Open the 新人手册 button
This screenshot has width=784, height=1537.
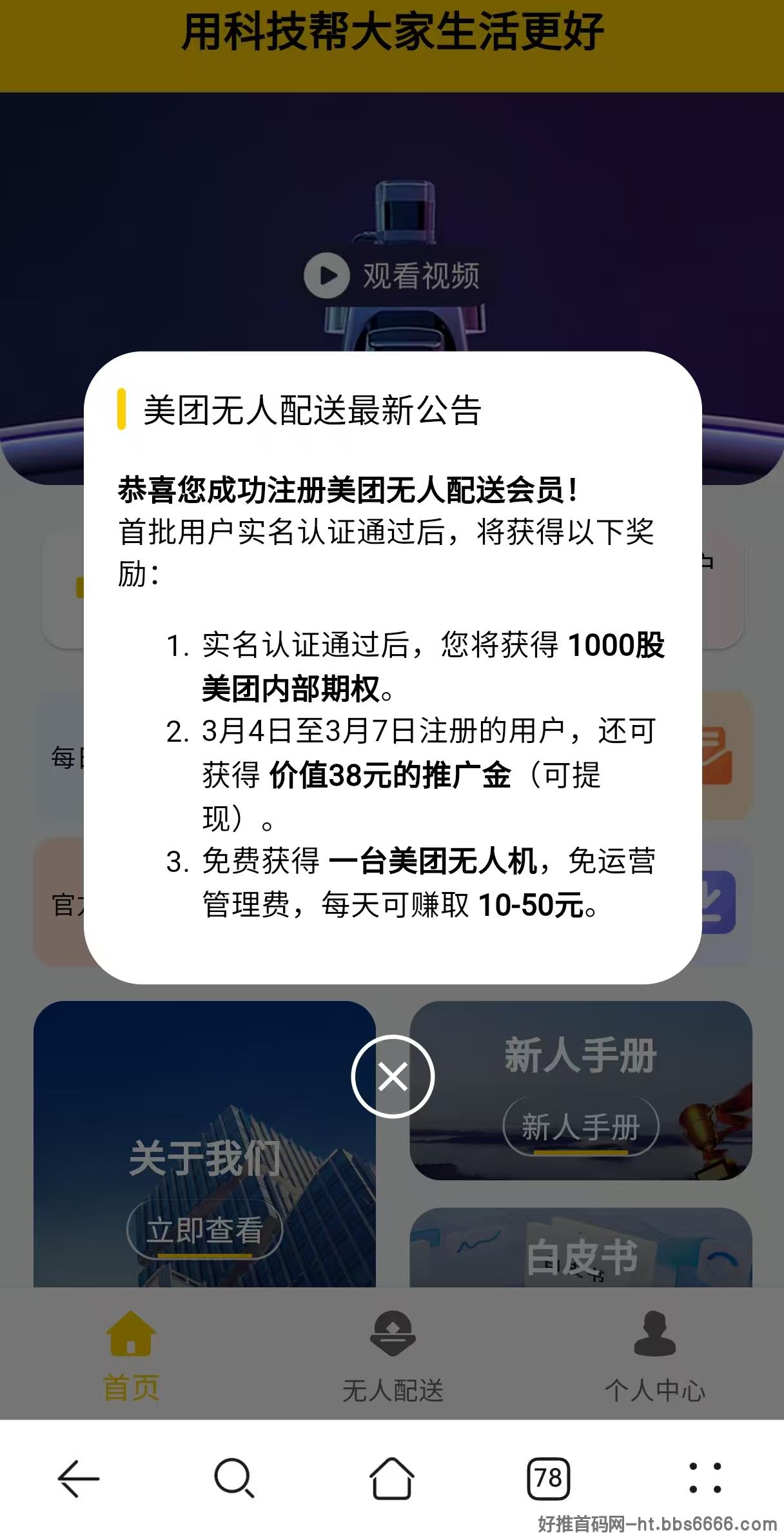pos(580,1127)
